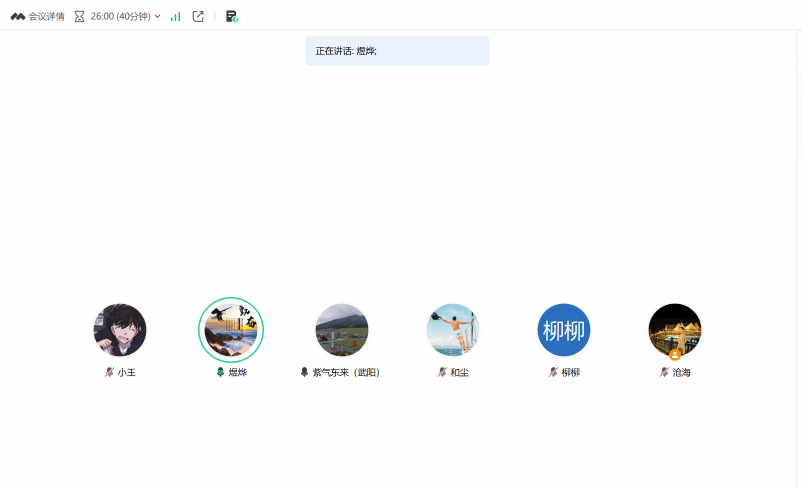Select participant 小王's avatar
The height and width of the screenshot is (488, 802).
120,330
